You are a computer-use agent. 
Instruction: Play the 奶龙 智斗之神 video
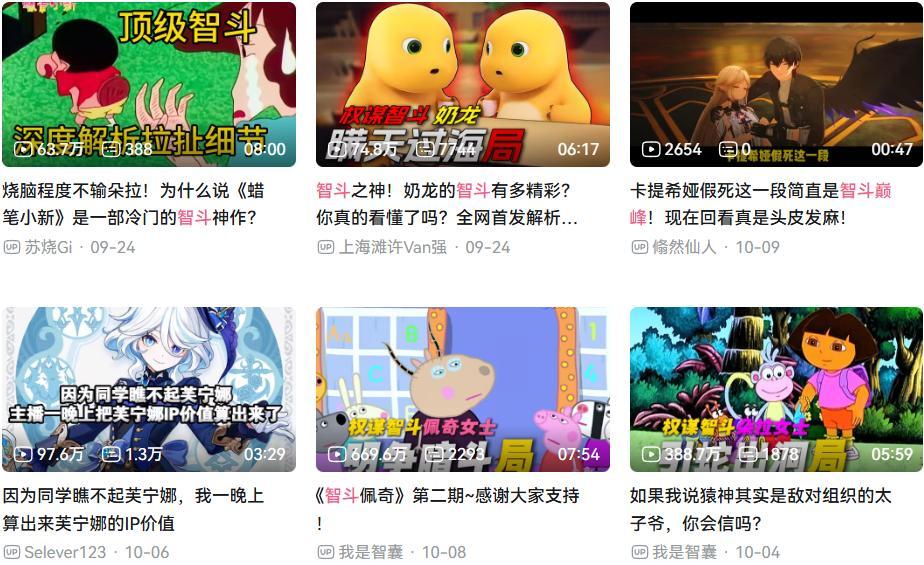(x=462, y=84)
